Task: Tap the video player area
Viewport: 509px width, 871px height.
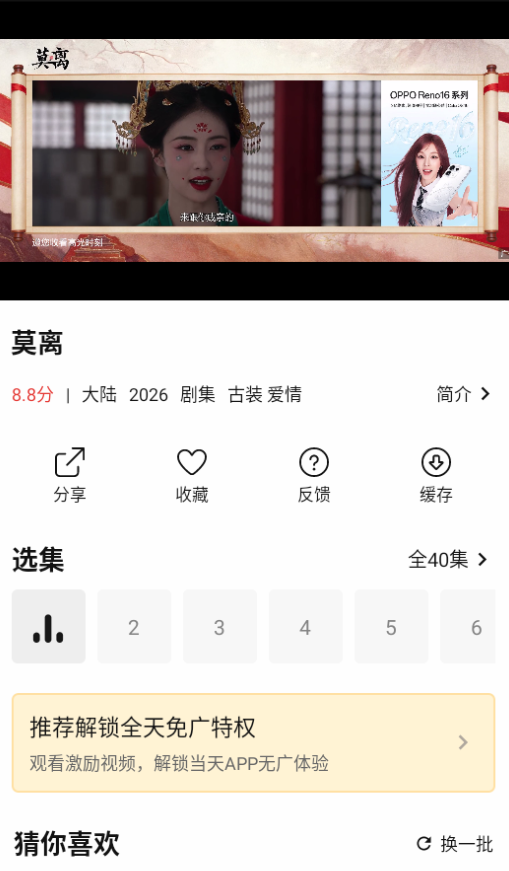Action: coord(254,150)
